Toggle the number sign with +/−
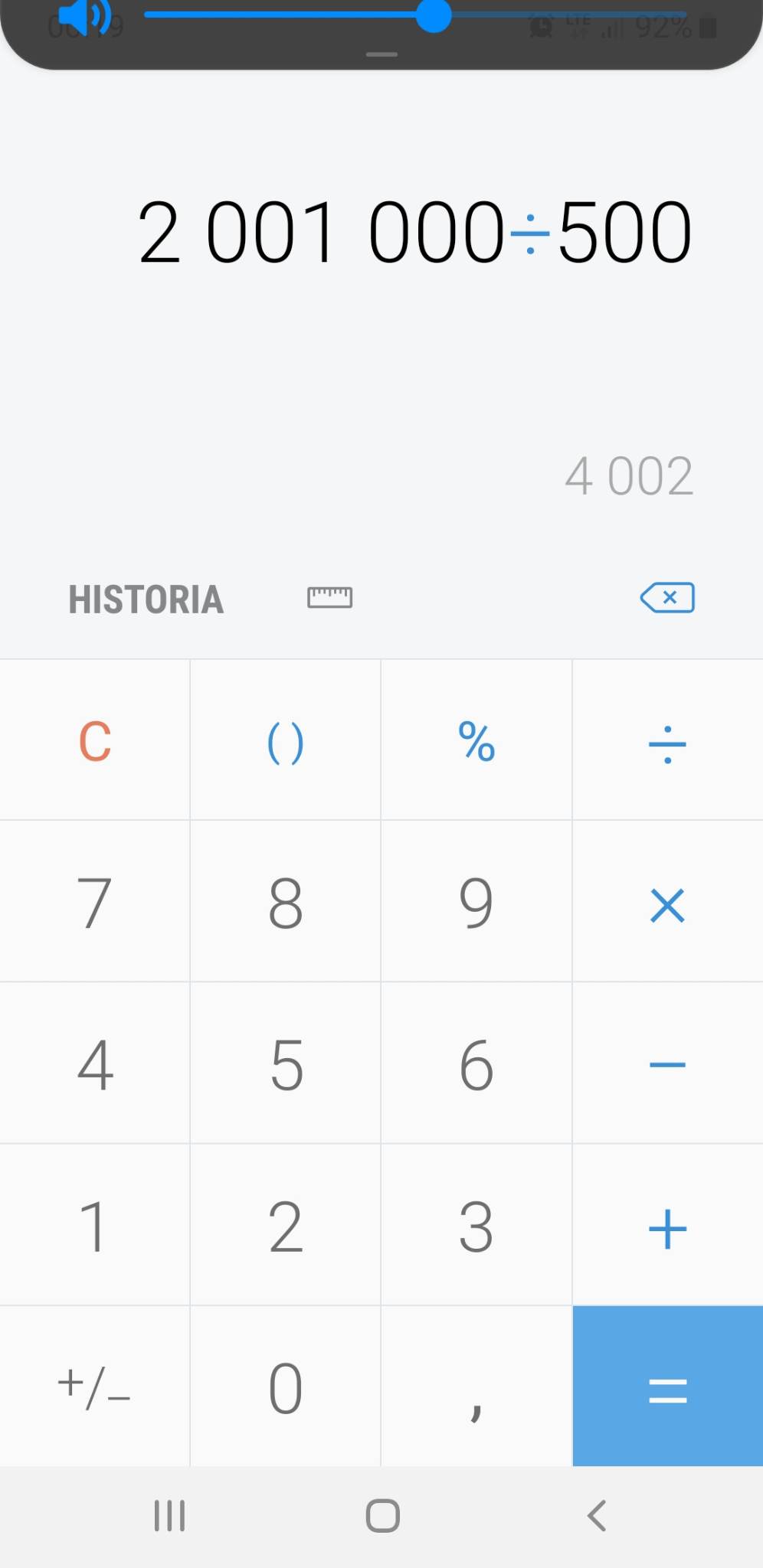The height and width of the screenshot is (1568, 763). (x=93, y=1387)
